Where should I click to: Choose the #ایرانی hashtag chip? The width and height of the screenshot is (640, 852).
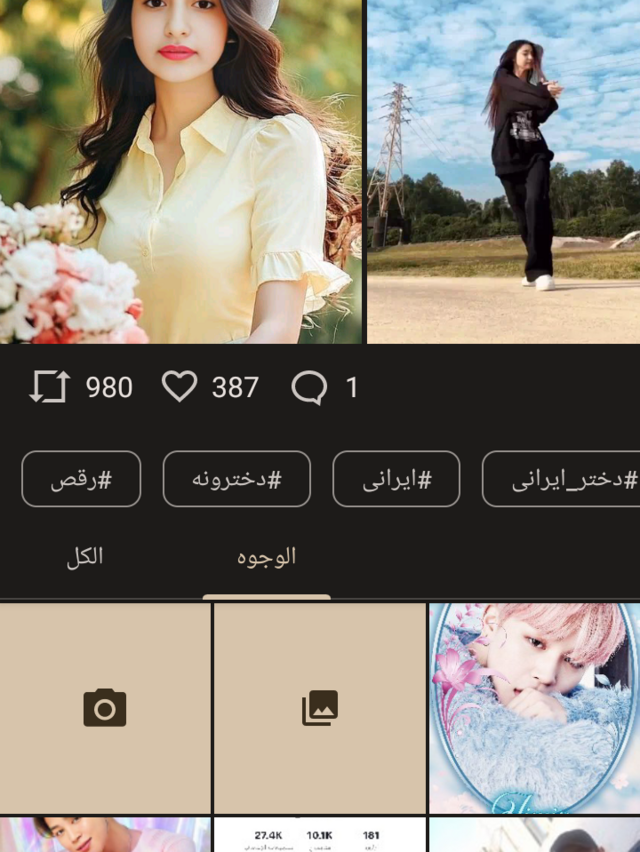(x=396, y=479)
